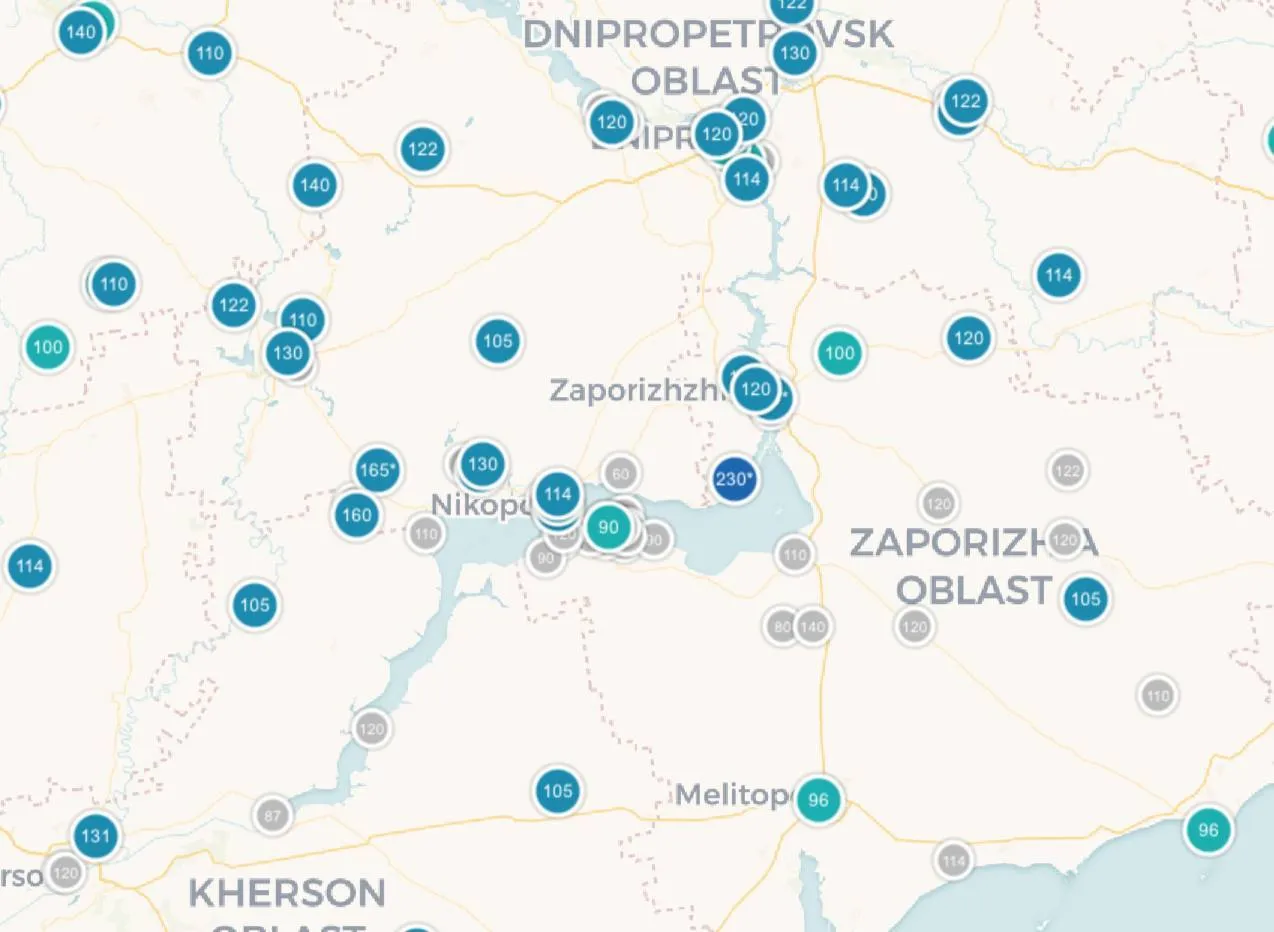Tap the teal 90 marker near Nikopol
The width and height of the screenshot is (1274, 932).
click(x=608, y=526)
